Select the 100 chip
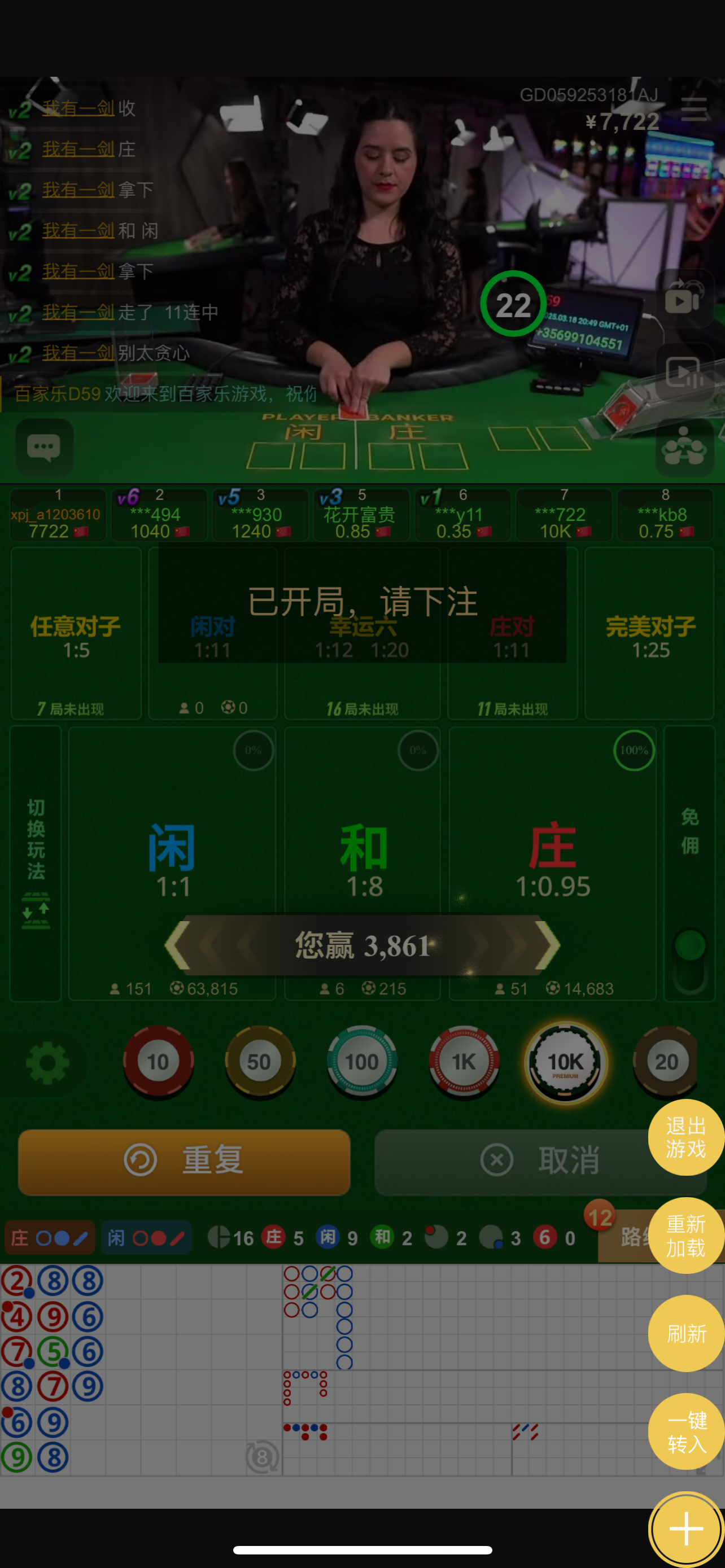The width and height of the screenshot is (725, 1568). [x=362, y=1062]
